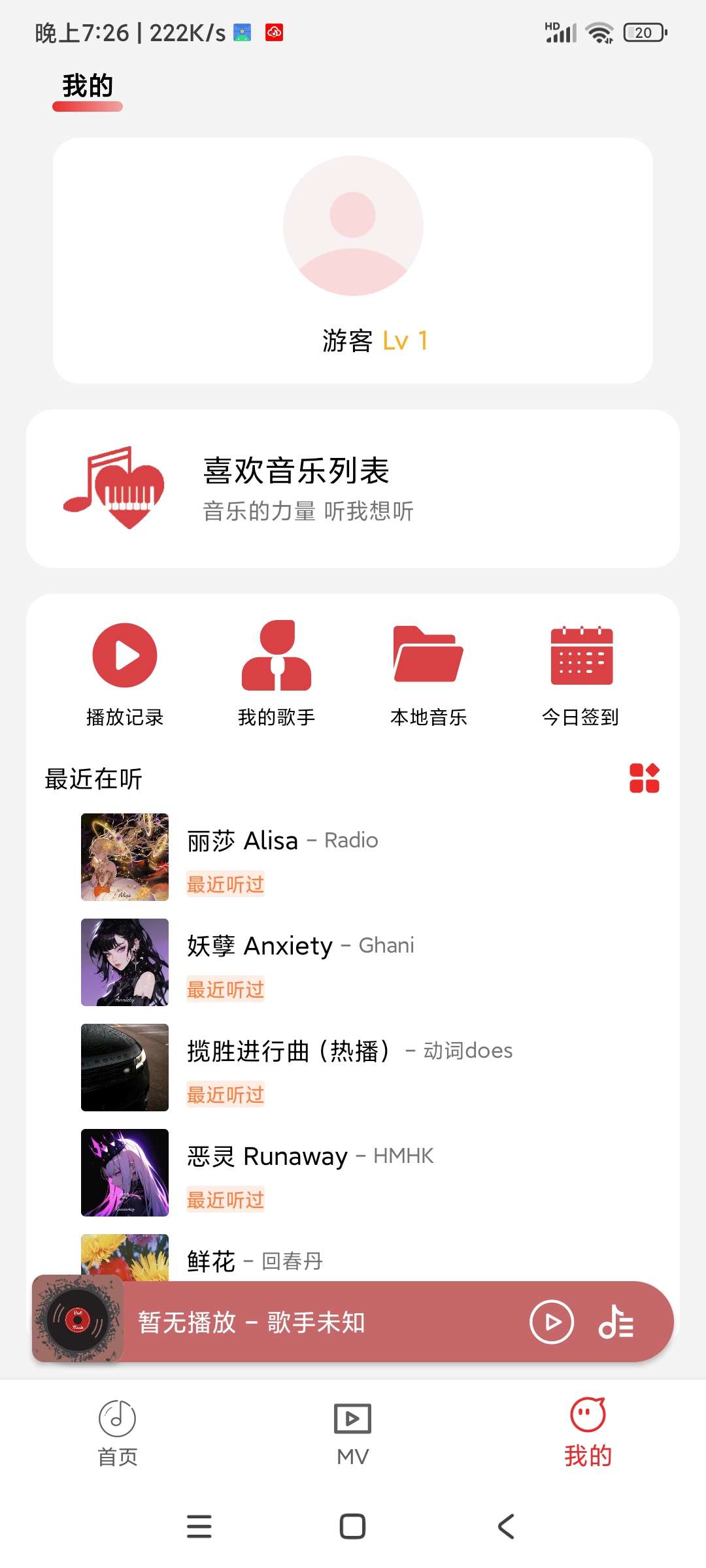Image resolution: width=706 pixels, height=1568 pixels.
Task: Open the system recent apps menu
Action: (x=199, y=1527)
